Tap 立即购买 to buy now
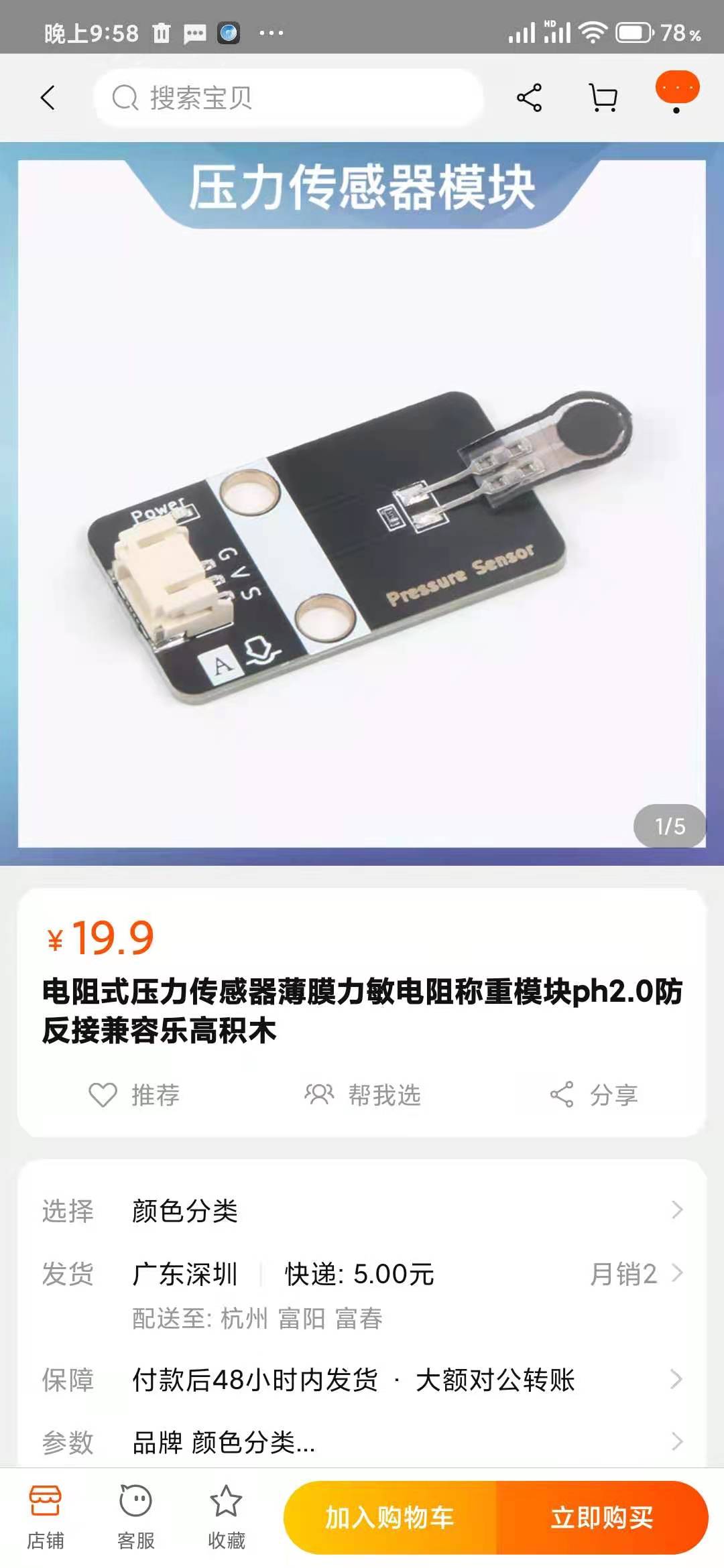This screenshot has height=1568, width=724. click(x=601, y=1518)
